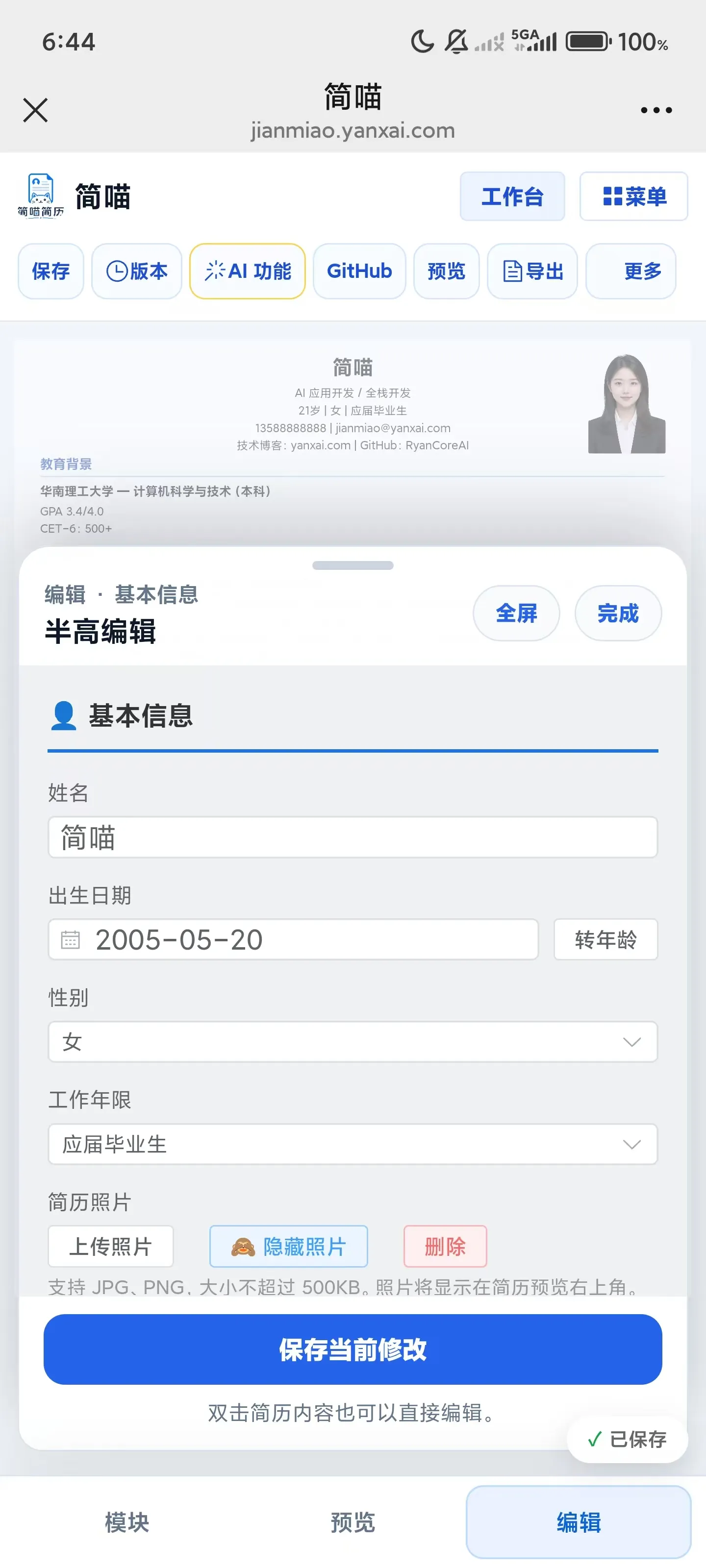Open the 出生日期 date picker
Image resolution: width=706 pixels, height=1568 pixels.
tap(294, 940)
